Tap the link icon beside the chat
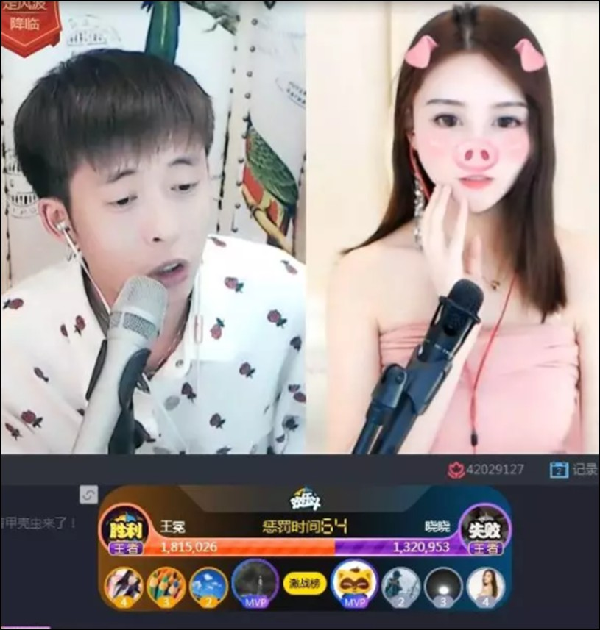This screenshot has height=630, width=600. coord(88,494)
